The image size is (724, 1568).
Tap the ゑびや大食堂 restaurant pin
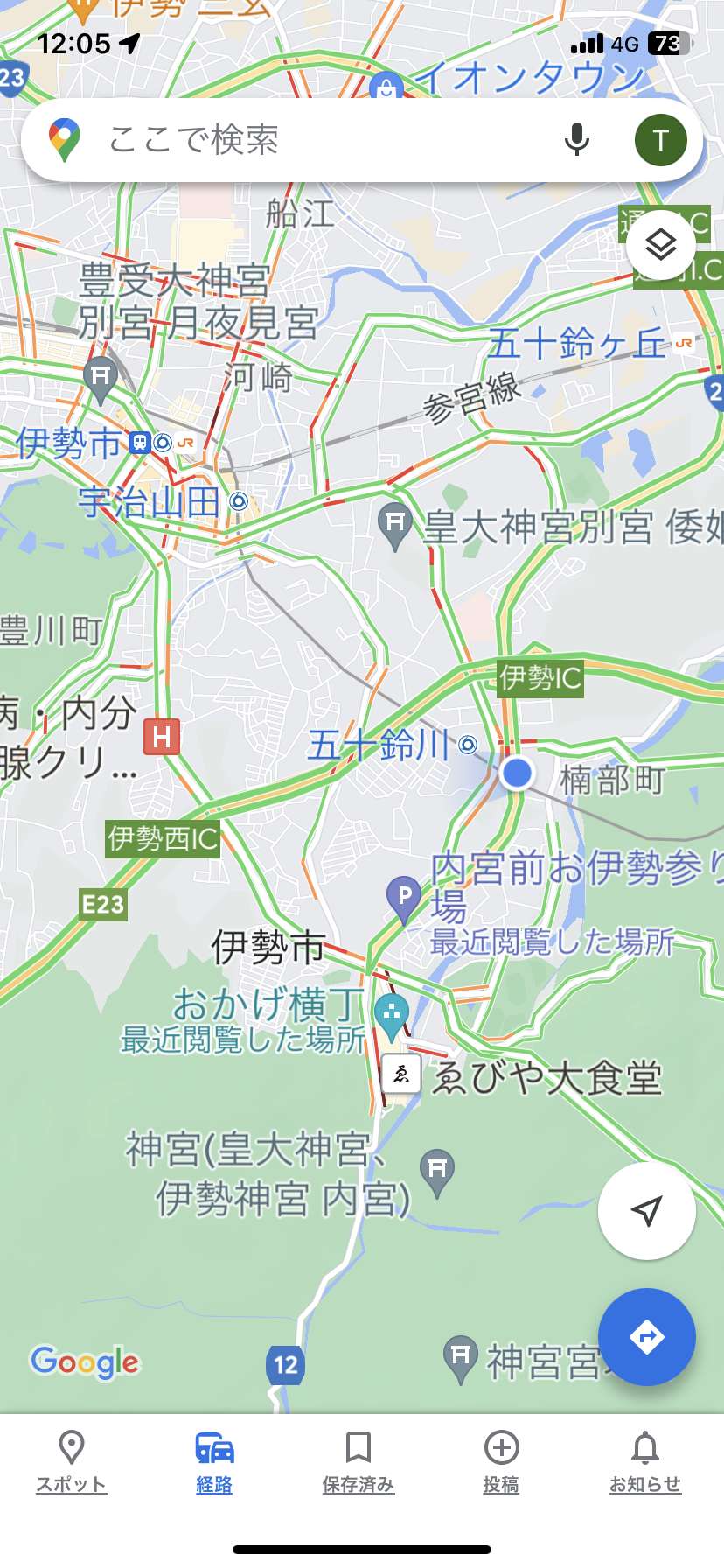401,1074
